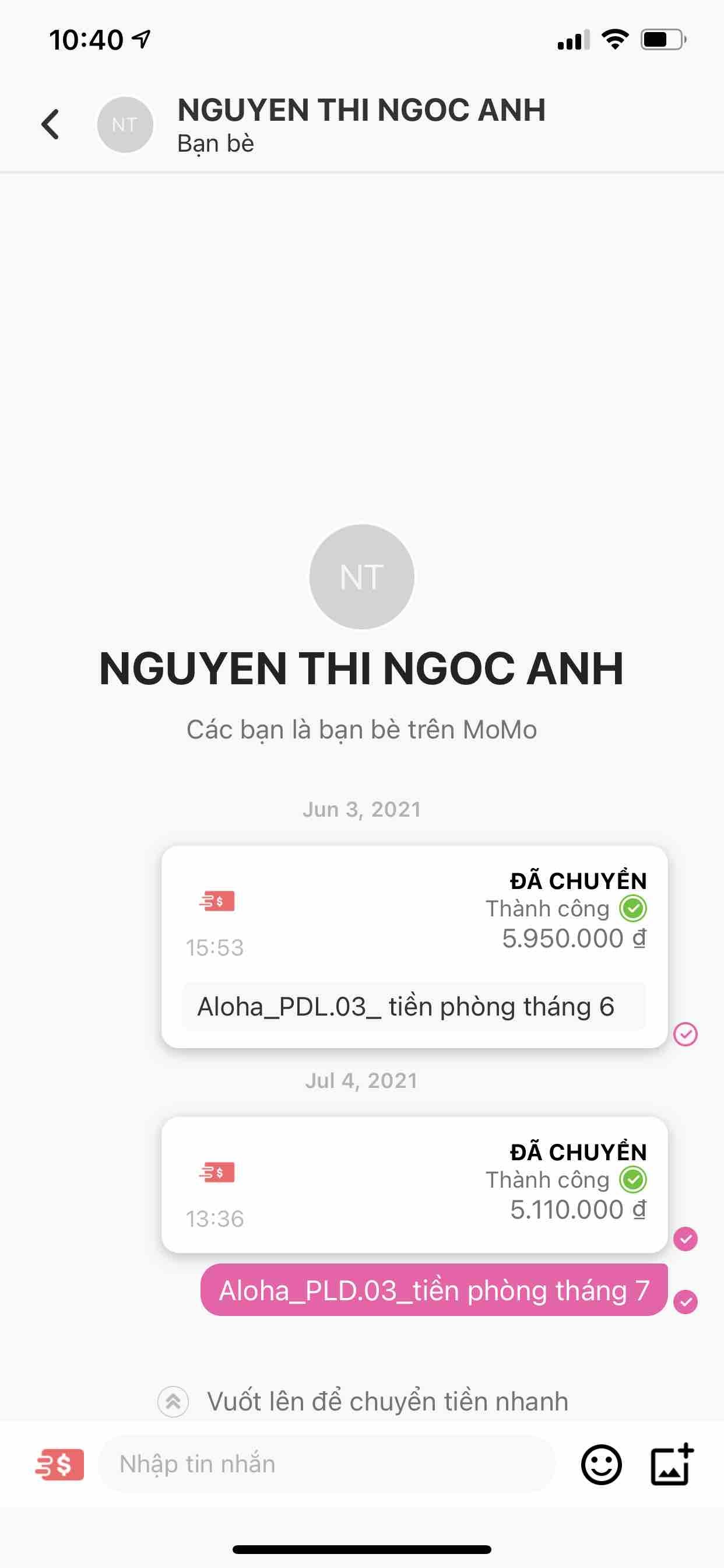Open the 5.110.000 đ transfer from Jul 4
Image resolution: width=724 pixels, height=1568 pixels.
[x=414, y=1184]
